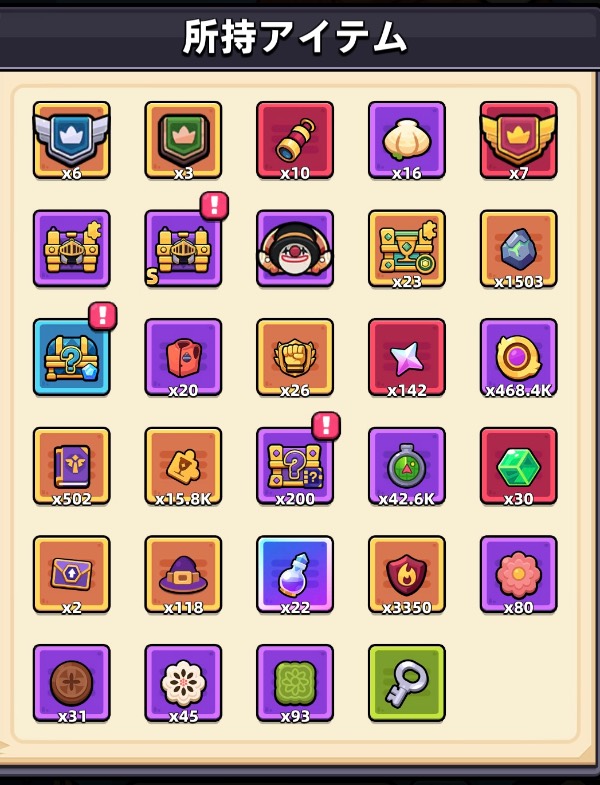Image resolution: width=600 pixels, height=785 pixels.
Task: Open the clown mask item
Action: click(295, 248)
